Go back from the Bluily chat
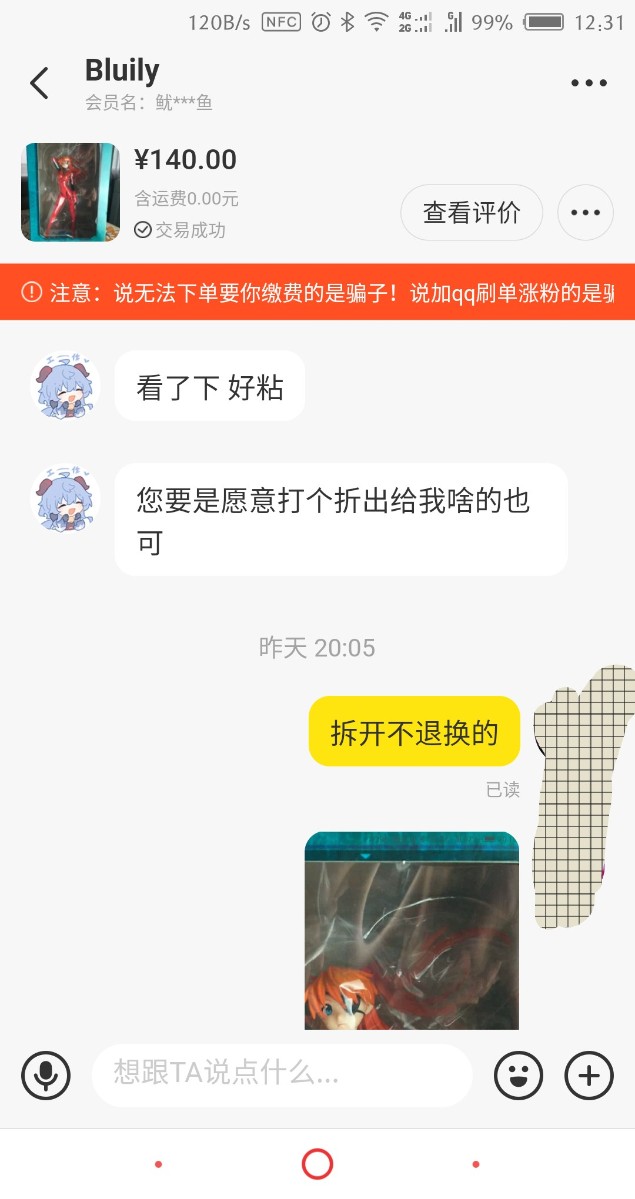 (39, 84)
